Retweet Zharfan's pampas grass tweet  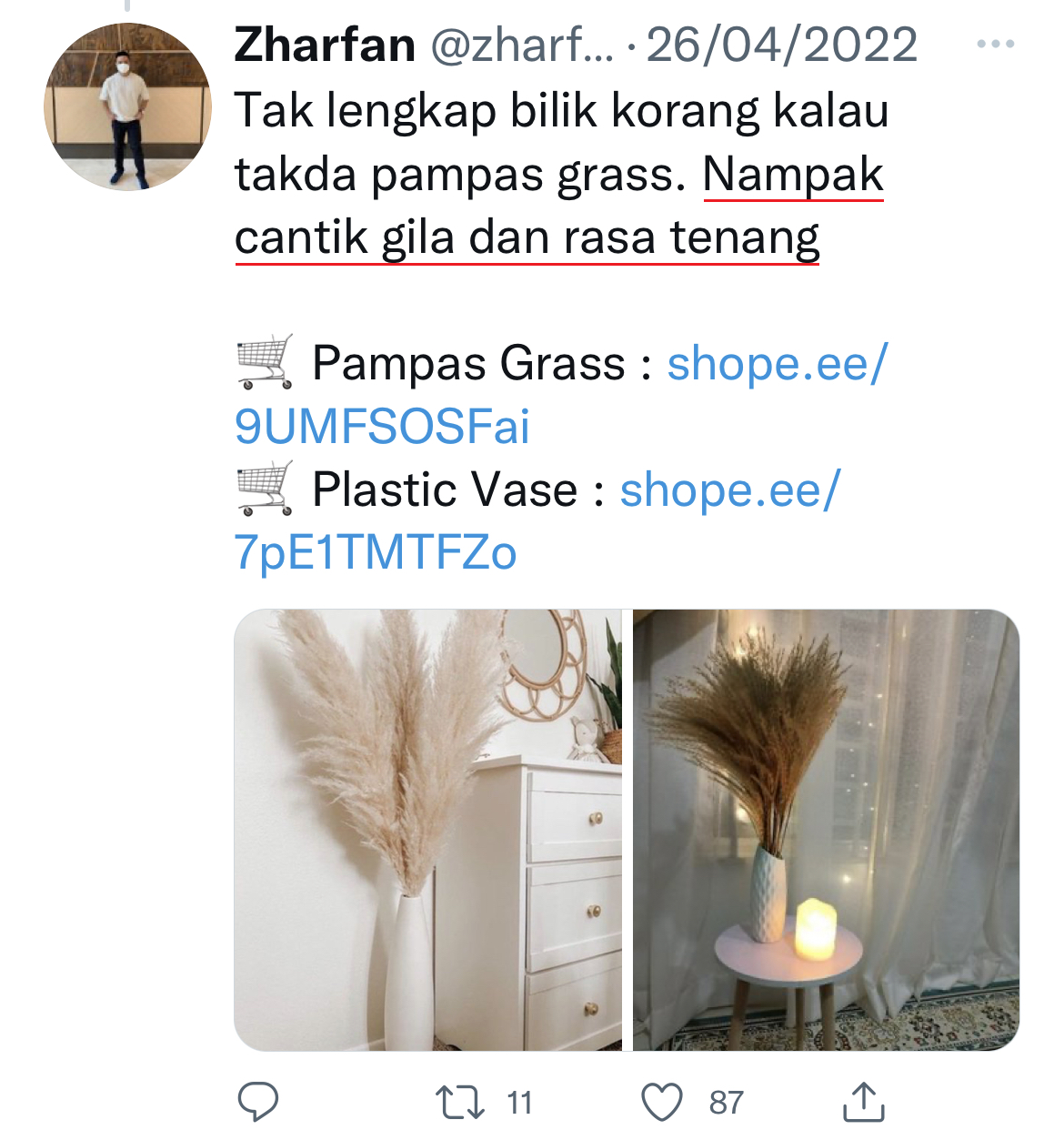tap(459, 1102)
